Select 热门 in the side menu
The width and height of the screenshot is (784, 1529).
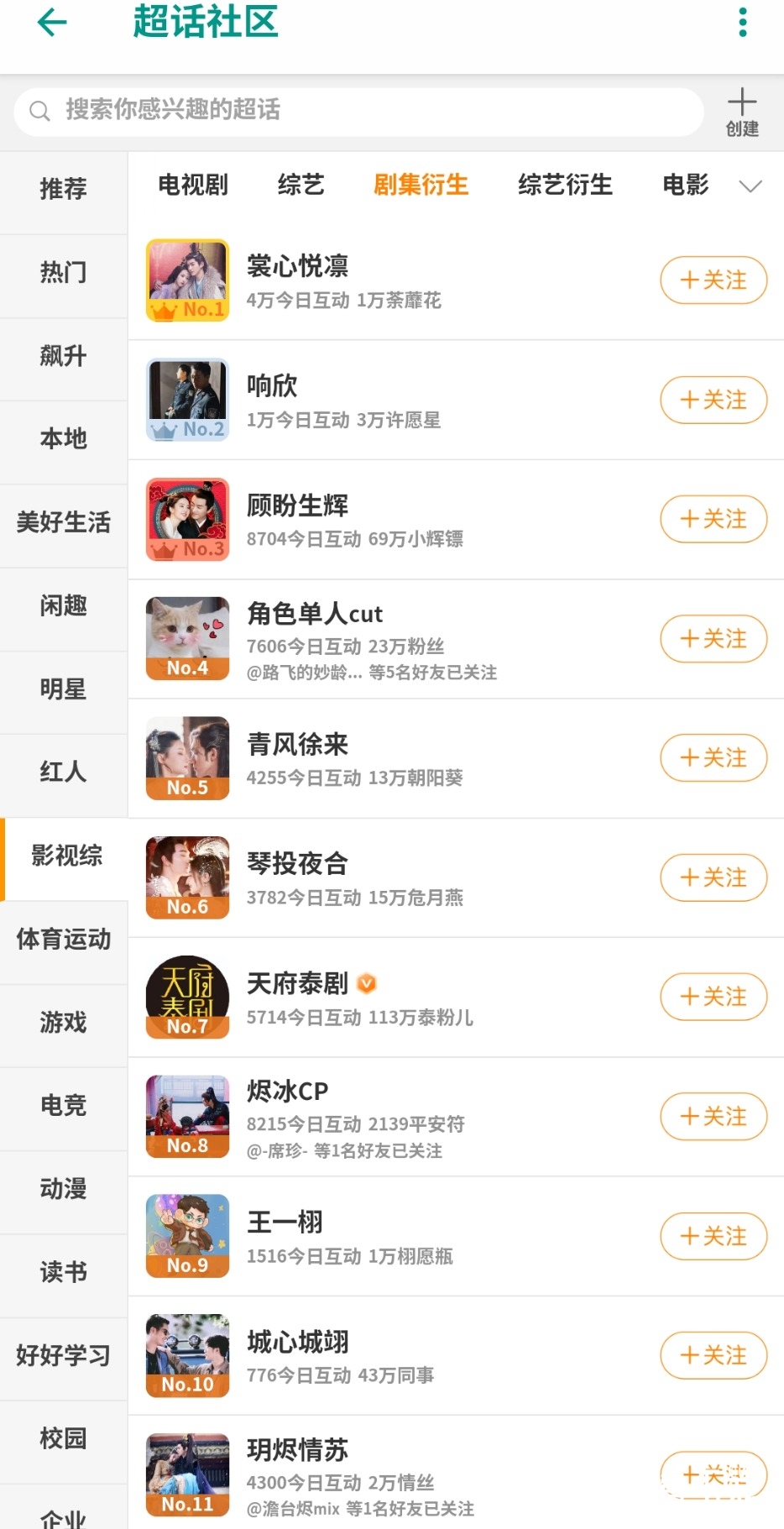63,272
